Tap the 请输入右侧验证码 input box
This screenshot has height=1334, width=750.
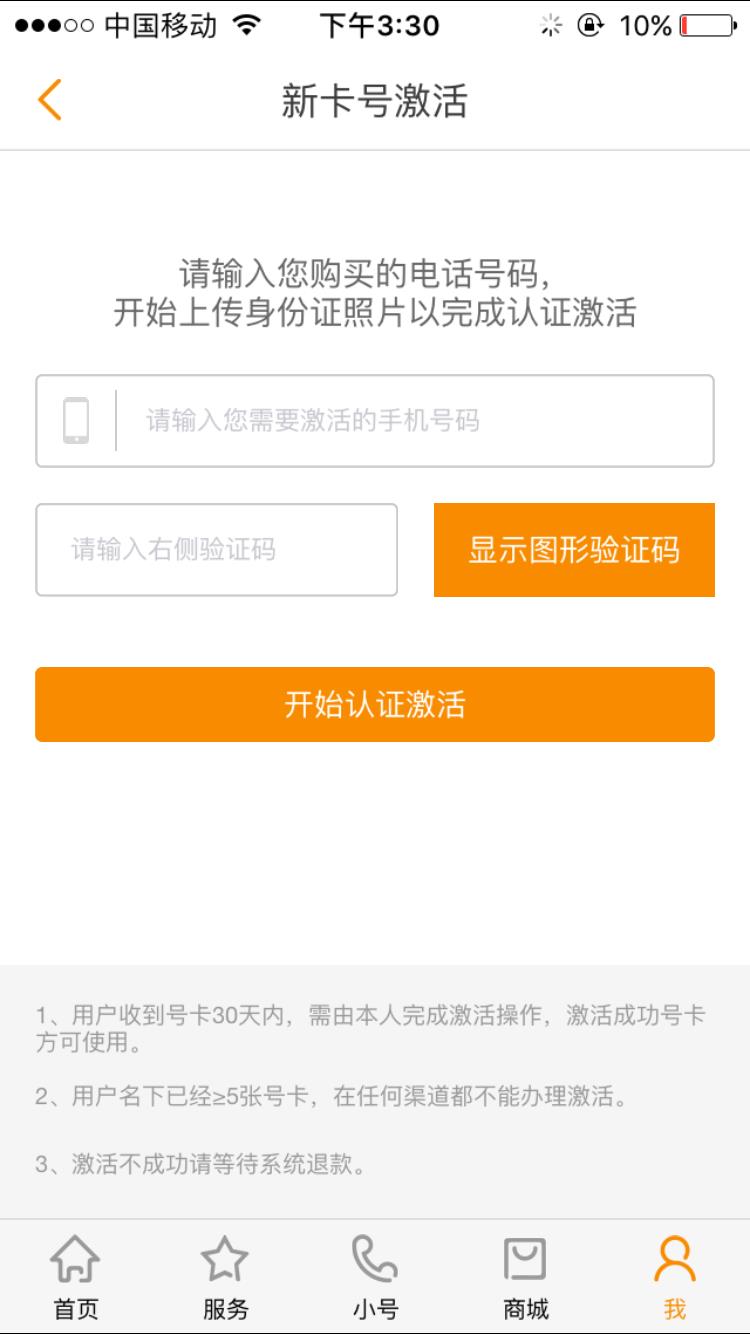coord(216,550)
